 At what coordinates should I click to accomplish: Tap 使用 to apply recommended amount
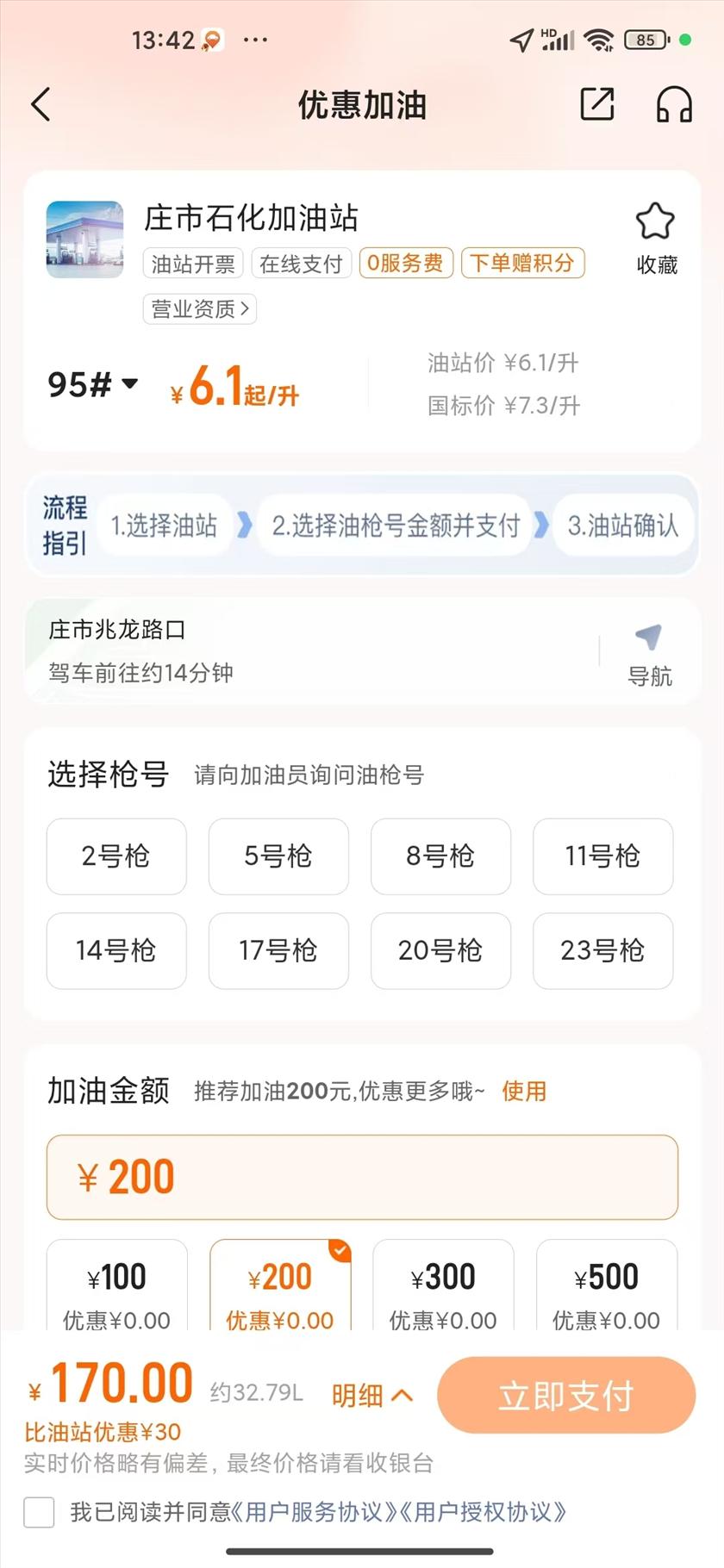[524, 1092]
